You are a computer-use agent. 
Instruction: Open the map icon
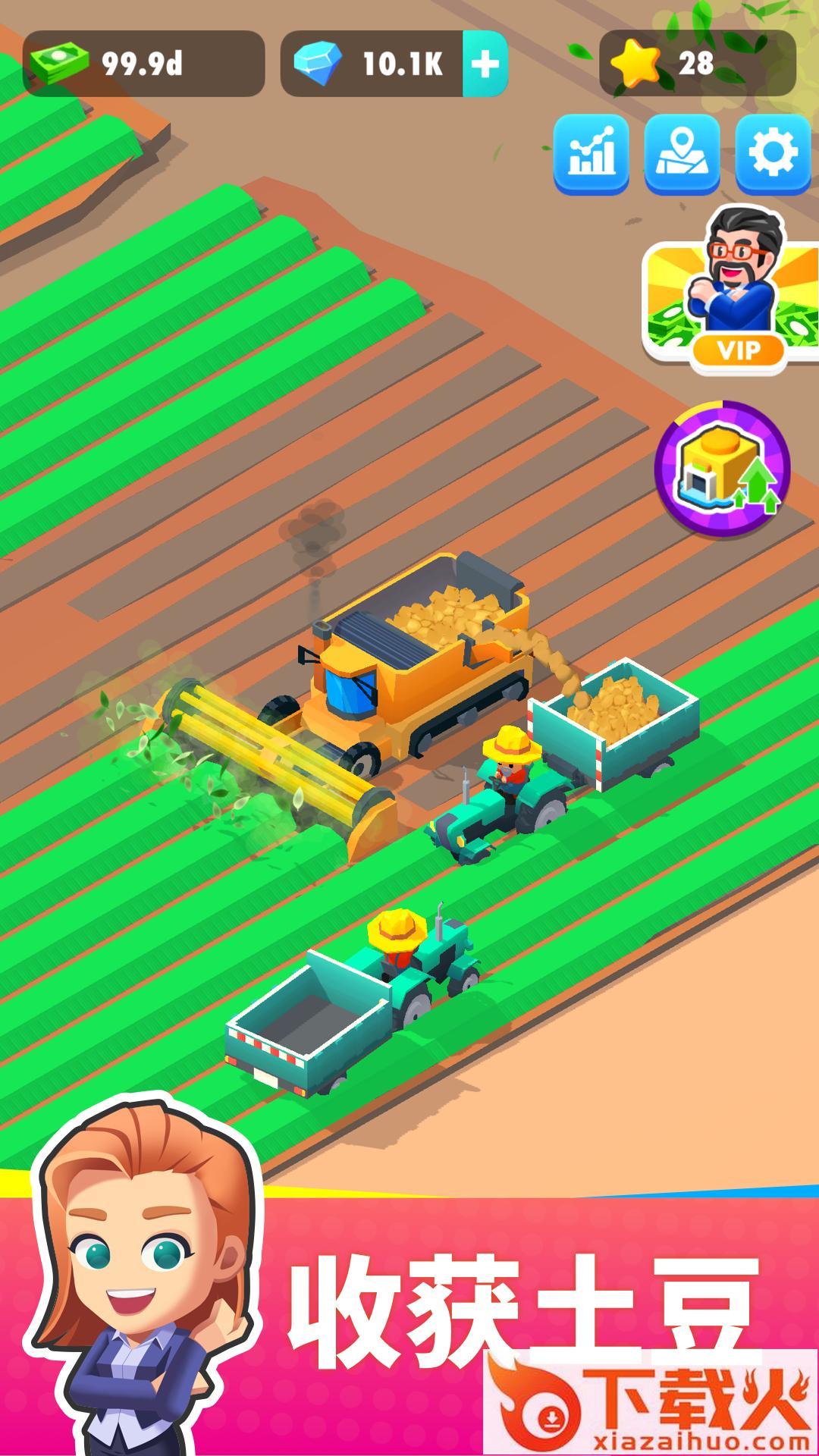coord(682,154)
